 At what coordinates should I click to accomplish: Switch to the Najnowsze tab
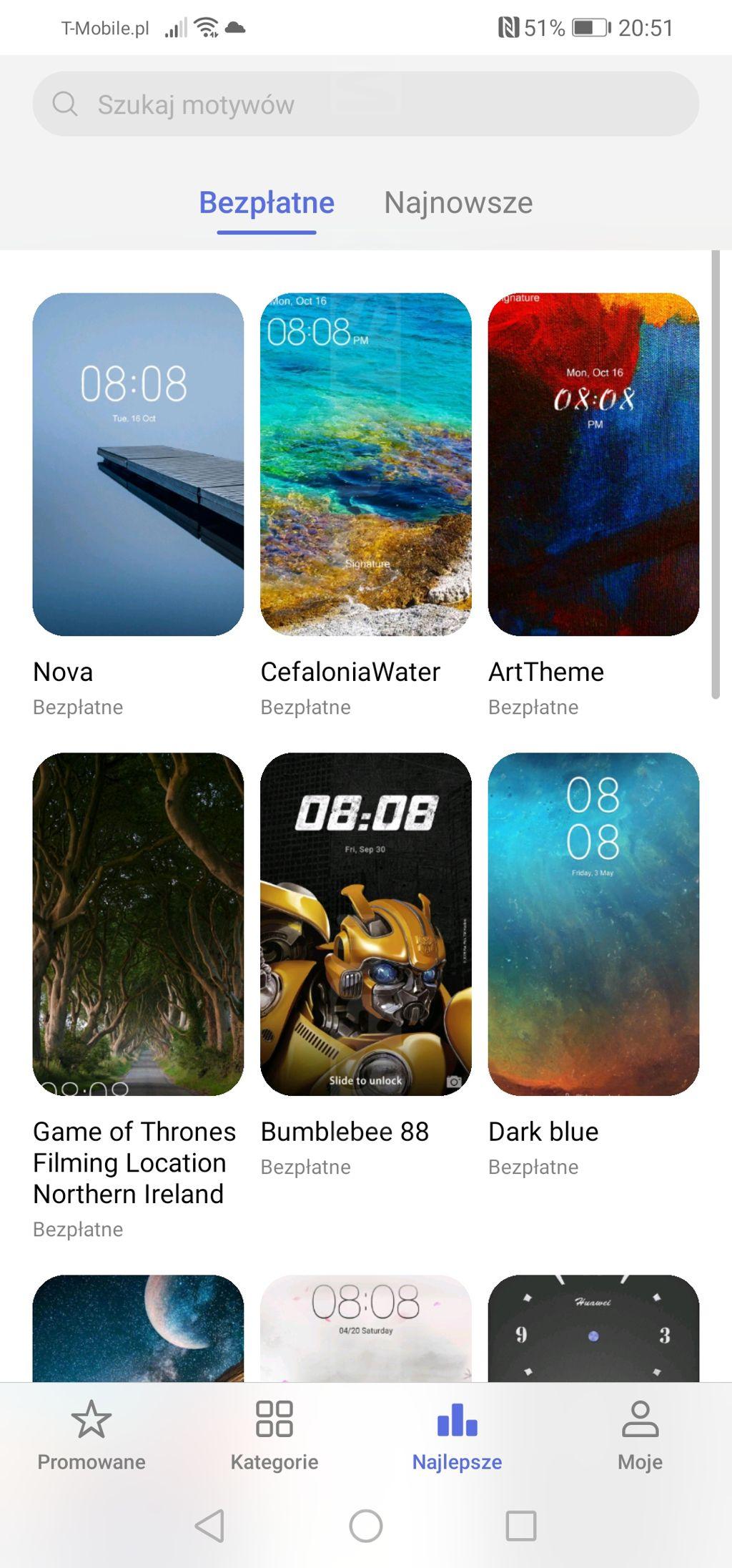click(x=458, y=202)
